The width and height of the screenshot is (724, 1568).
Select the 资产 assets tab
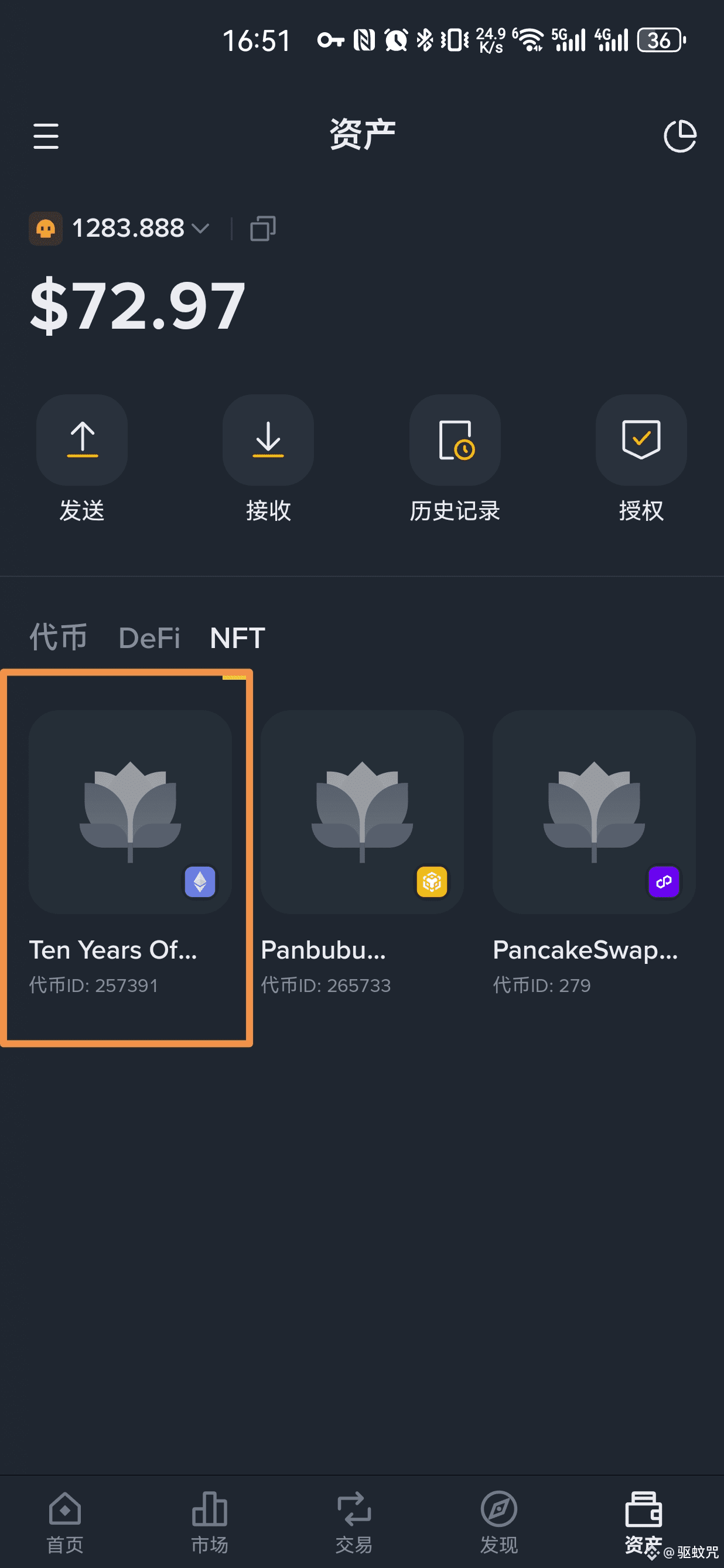pos(643,1522)
